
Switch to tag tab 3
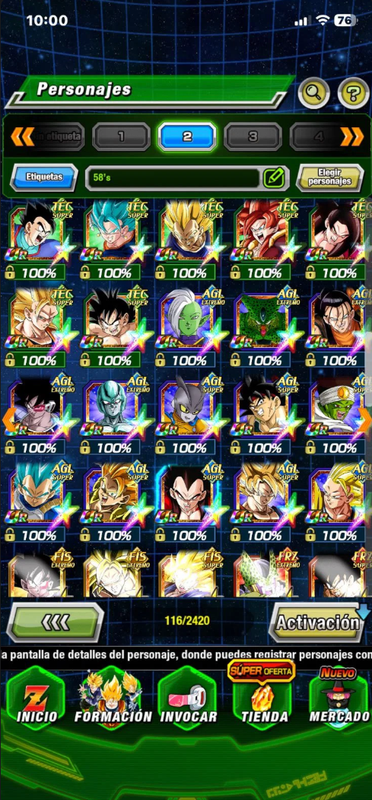click(x=253, y=137)
